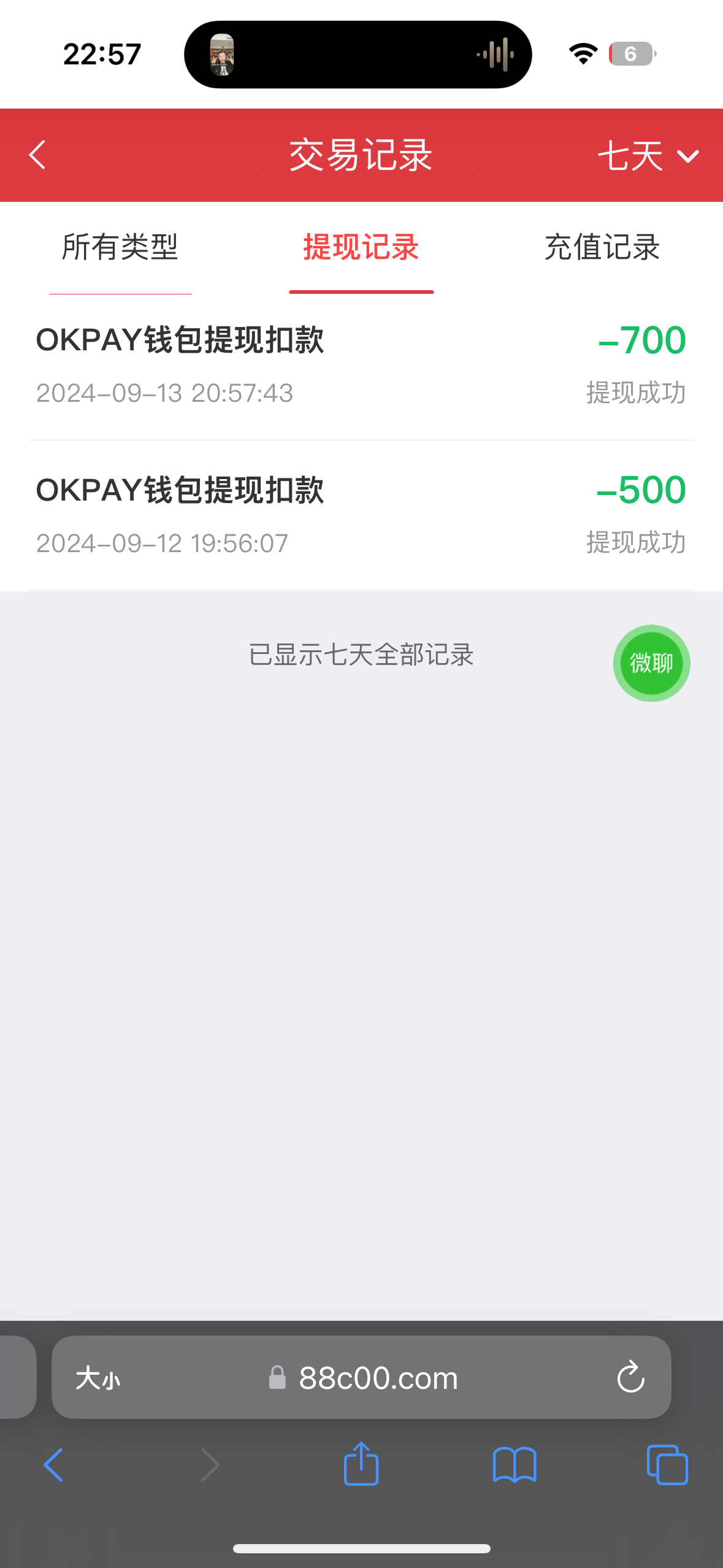Open the Safari 大小 page settings

click(98, 1378)
